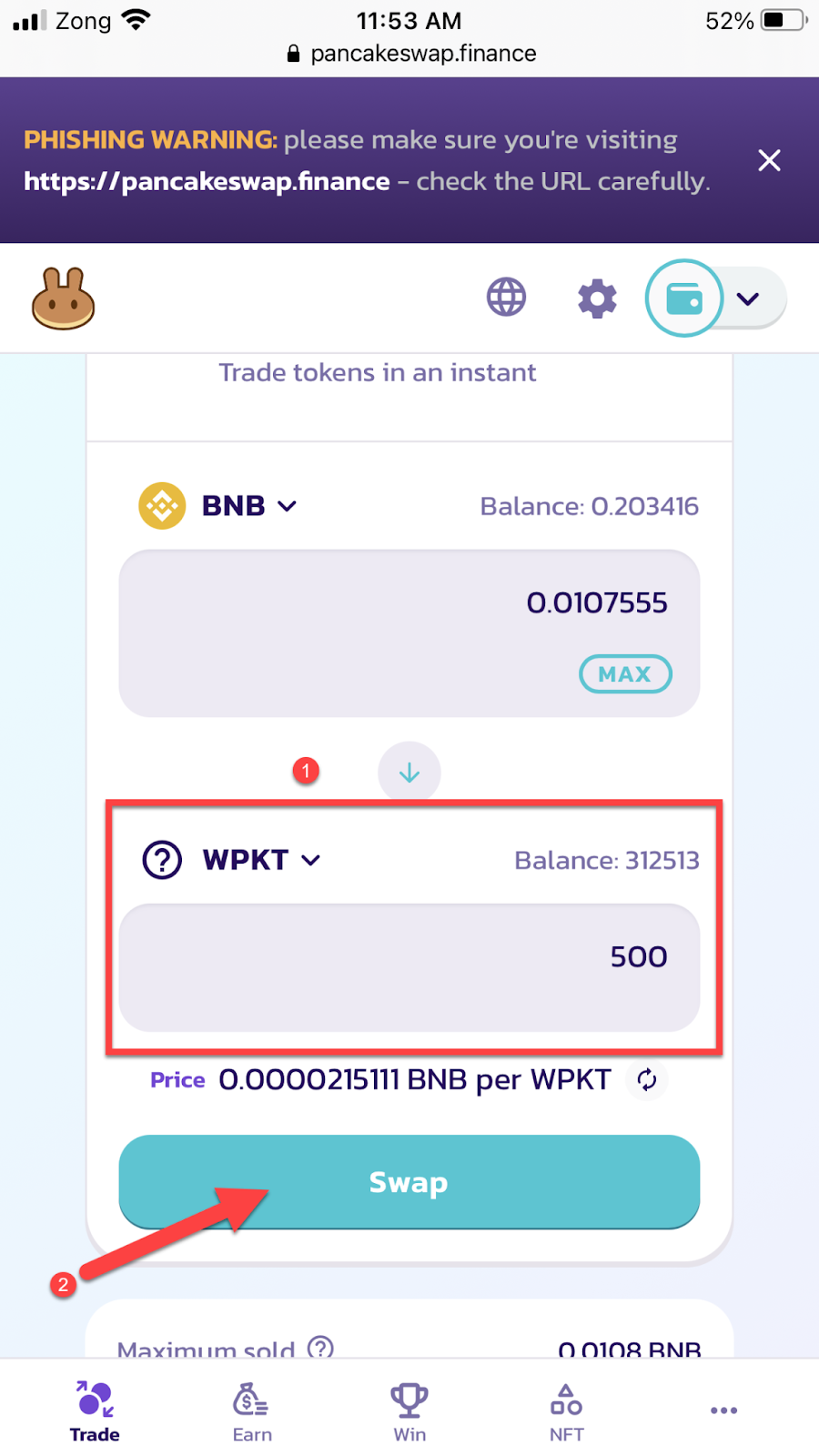Switch token direction with the arrow

[409, 773]
